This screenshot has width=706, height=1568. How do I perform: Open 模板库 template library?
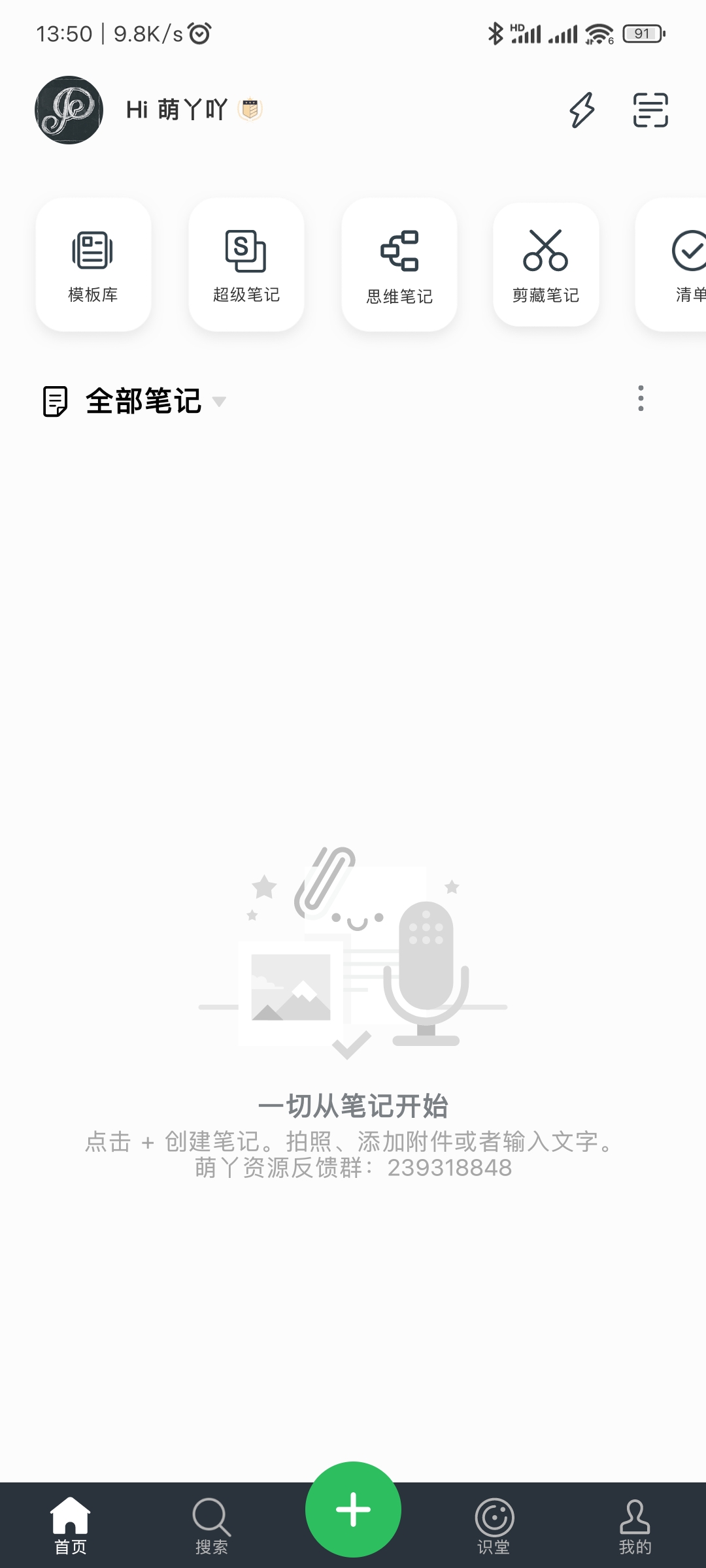pos(93,265)
